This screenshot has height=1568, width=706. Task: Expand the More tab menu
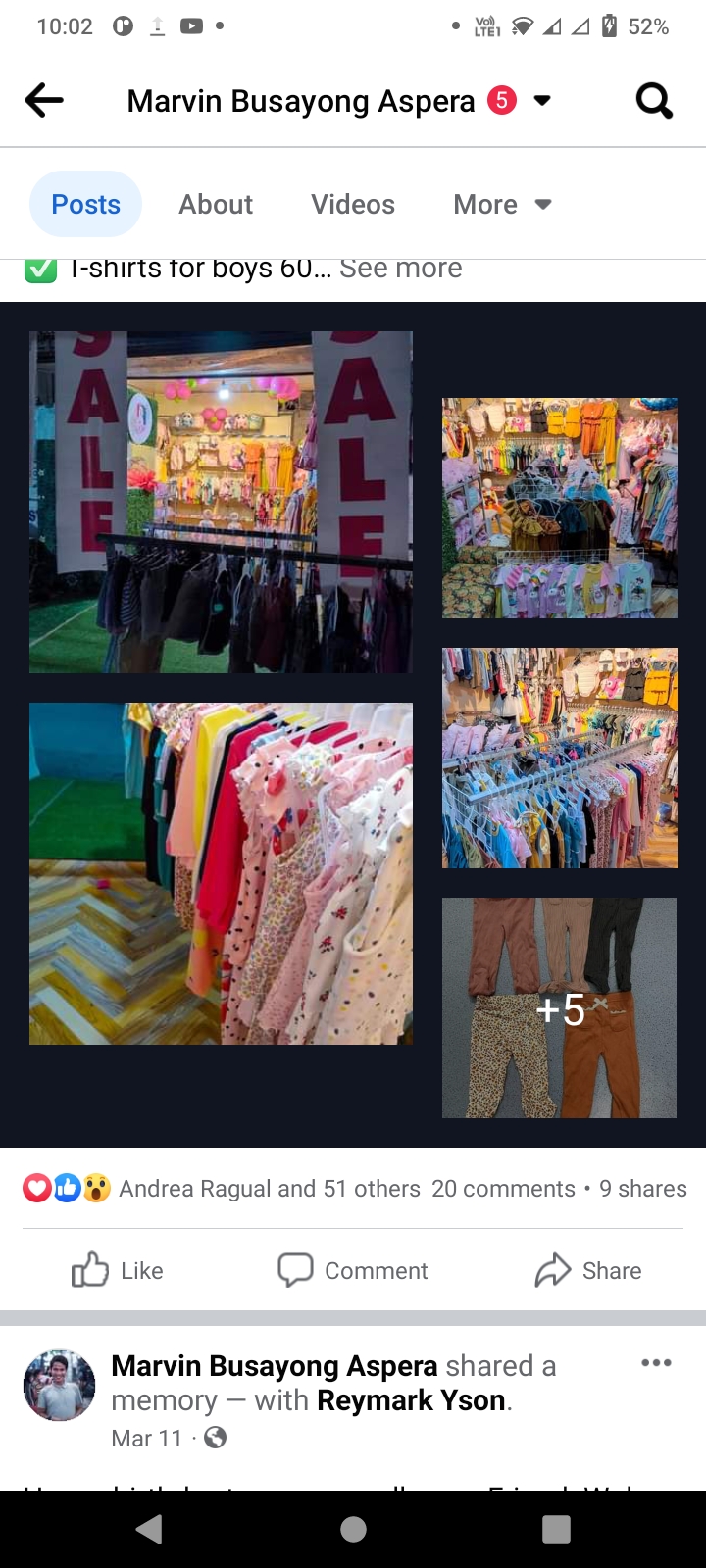502,204
